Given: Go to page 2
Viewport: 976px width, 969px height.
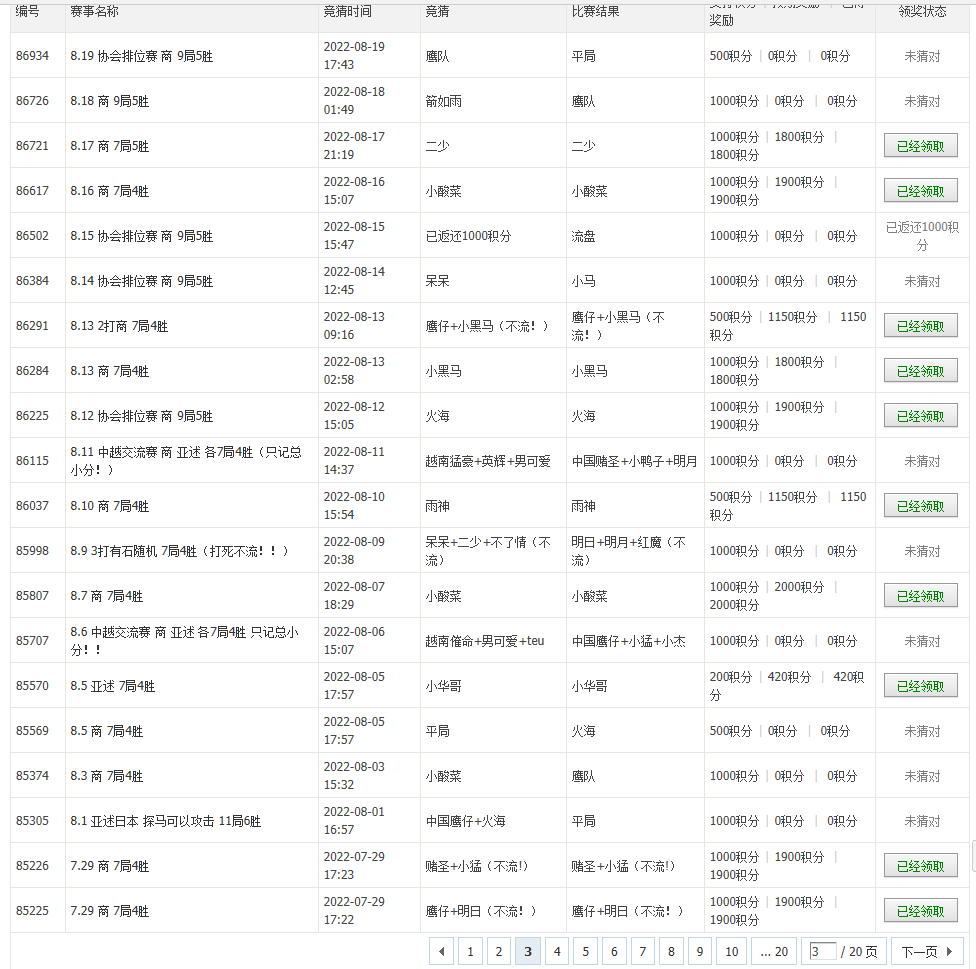Looking at the screenshot, I should click(499, 951).
